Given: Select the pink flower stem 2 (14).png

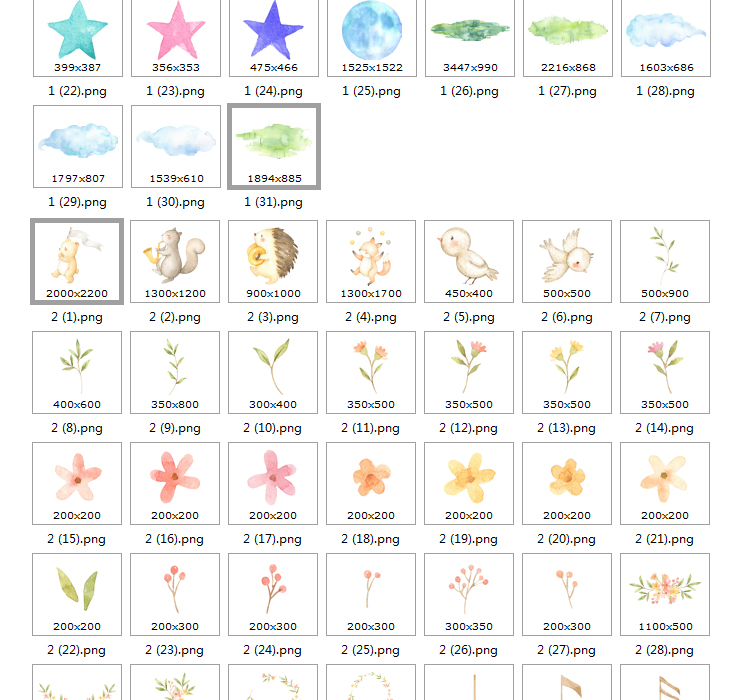Looking at the screenshot, I should 665,368.
